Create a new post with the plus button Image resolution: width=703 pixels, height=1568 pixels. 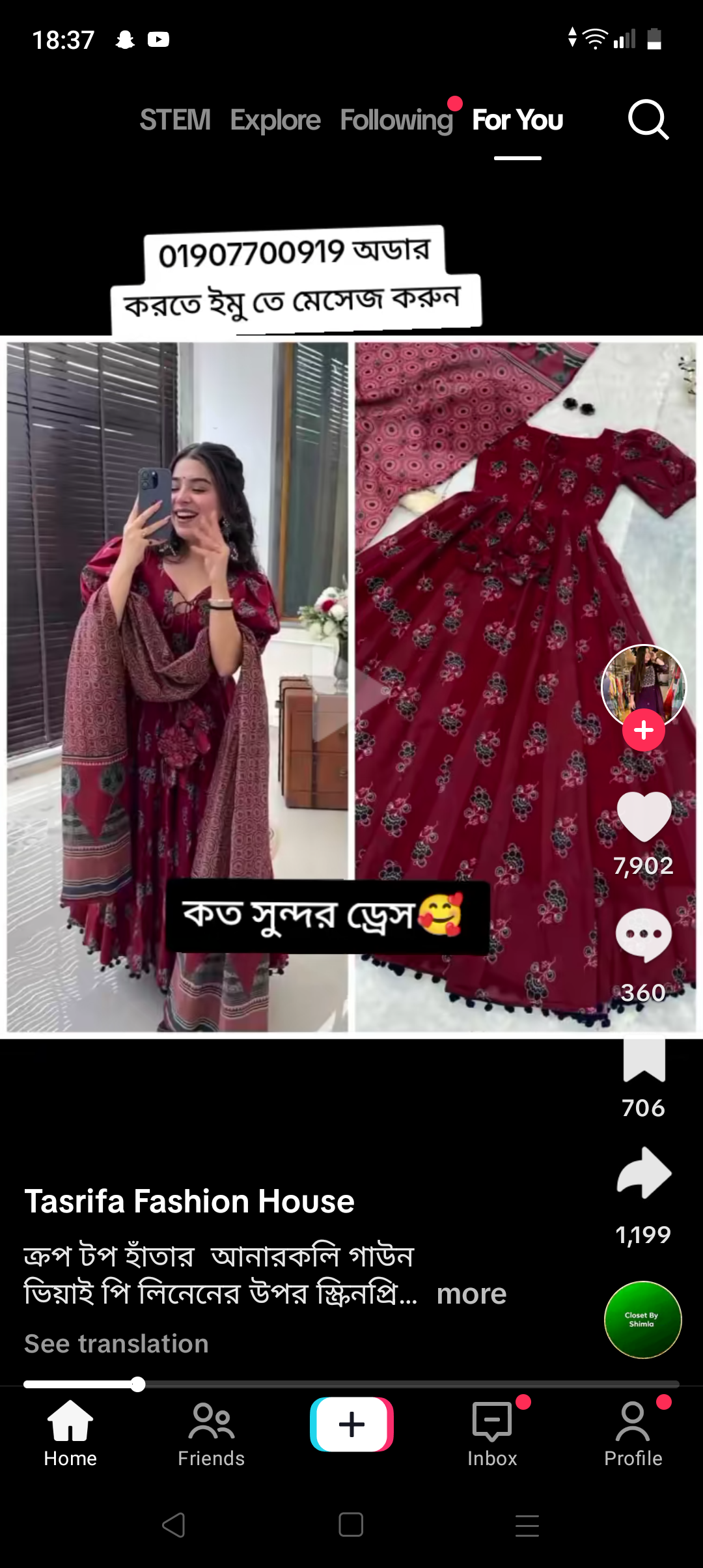[351, 1424]
